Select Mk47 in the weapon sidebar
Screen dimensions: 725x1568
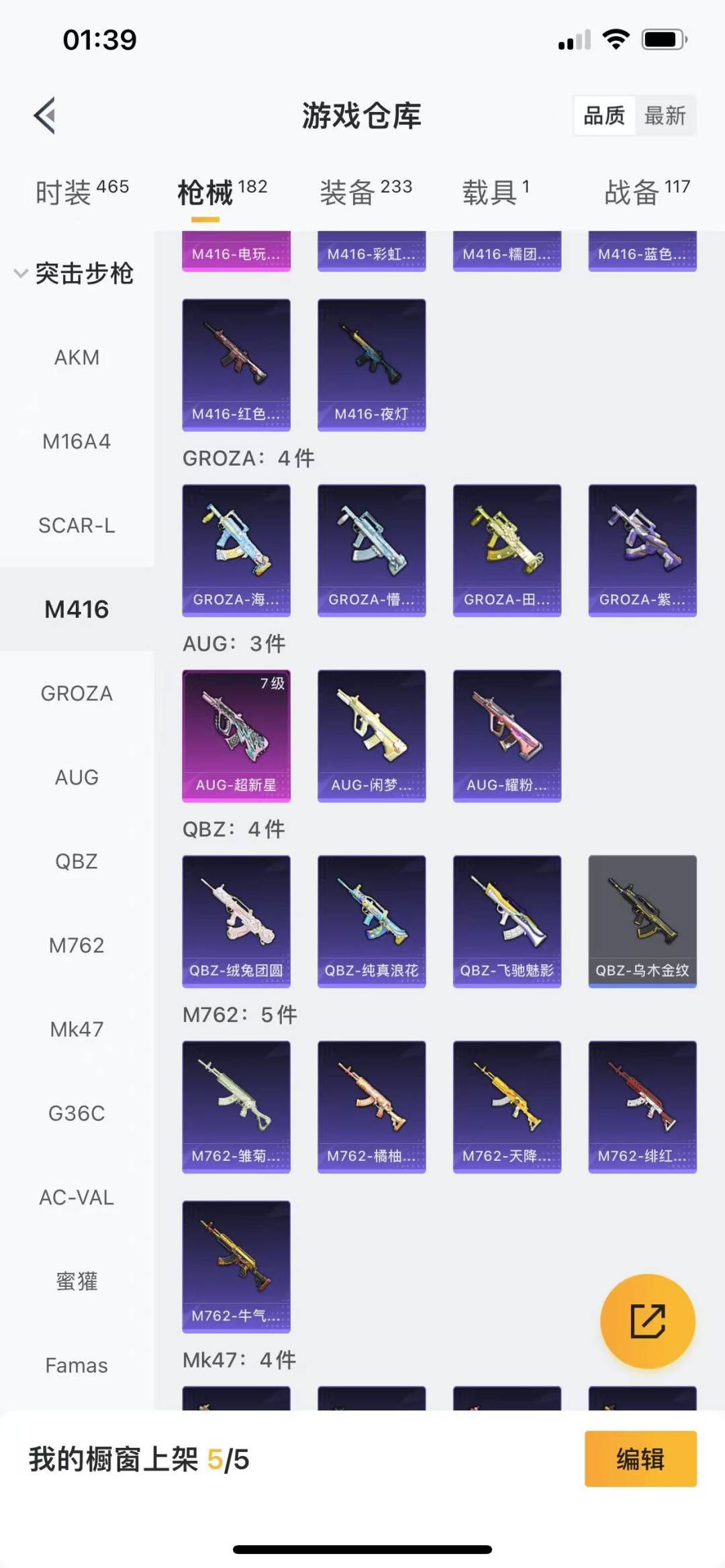coord(77,1029)
